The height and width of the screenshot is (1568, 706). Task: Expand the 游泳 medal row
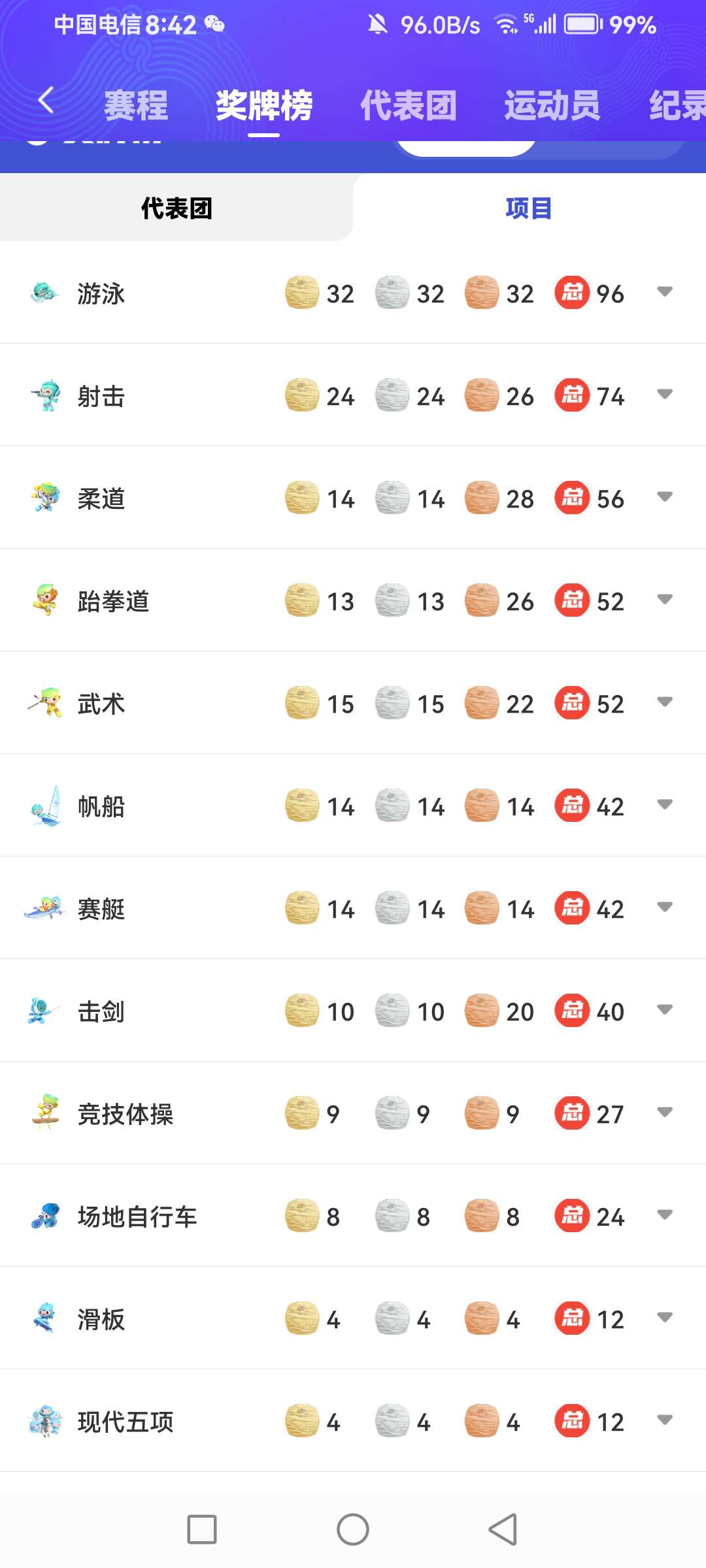click(x=665, y=291)
